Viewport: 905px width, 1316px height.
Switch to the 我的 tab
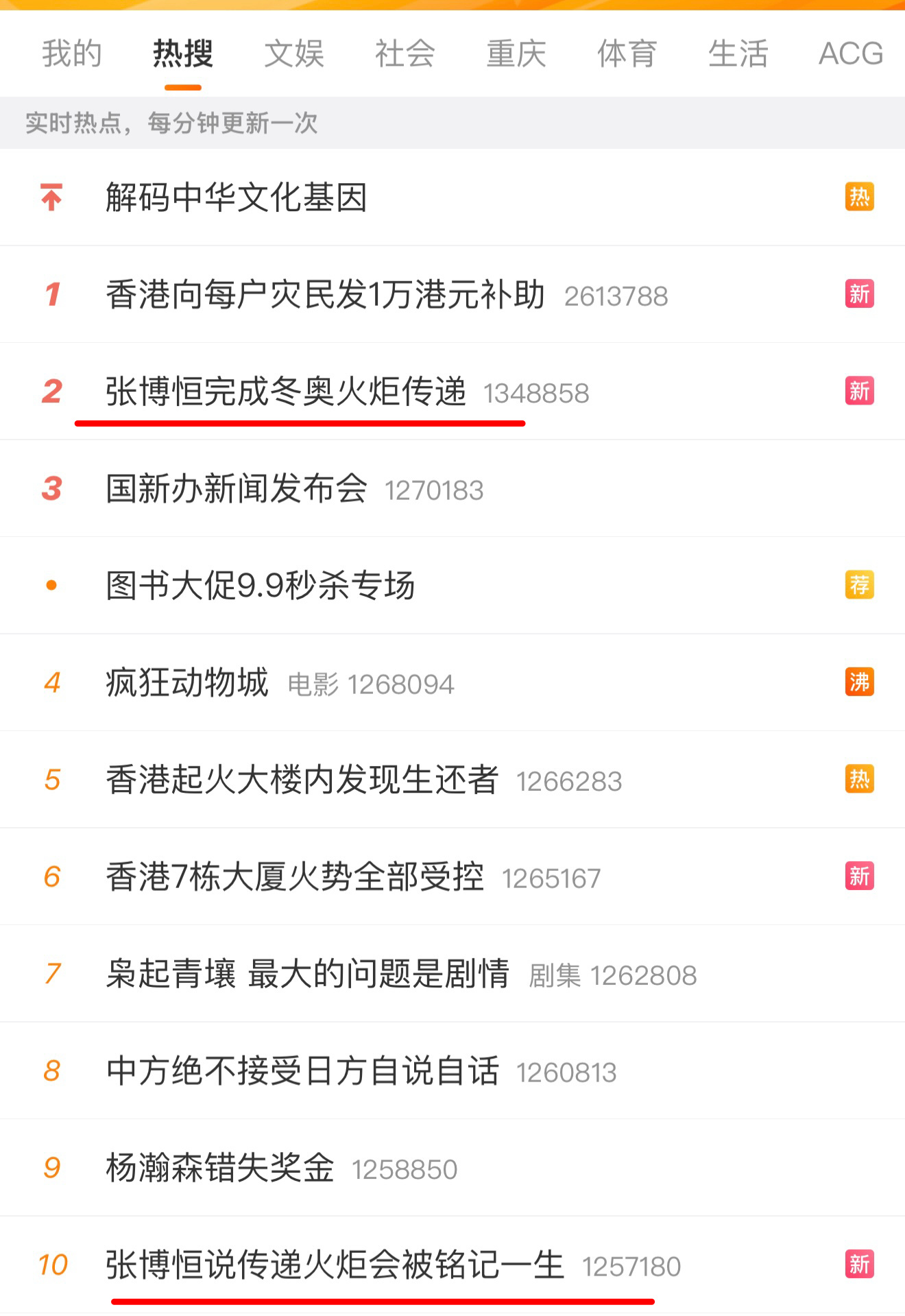[71, 53]
